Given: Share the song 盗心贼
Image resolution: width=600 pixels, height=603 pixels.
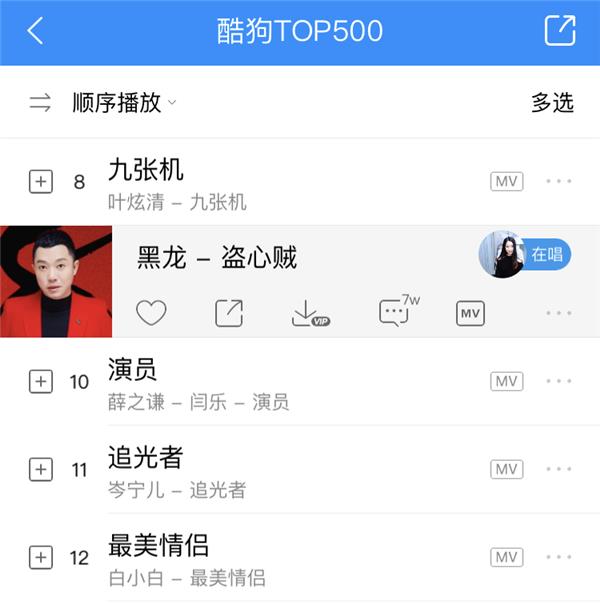Looking at the screenshot, I should [229, 313].
